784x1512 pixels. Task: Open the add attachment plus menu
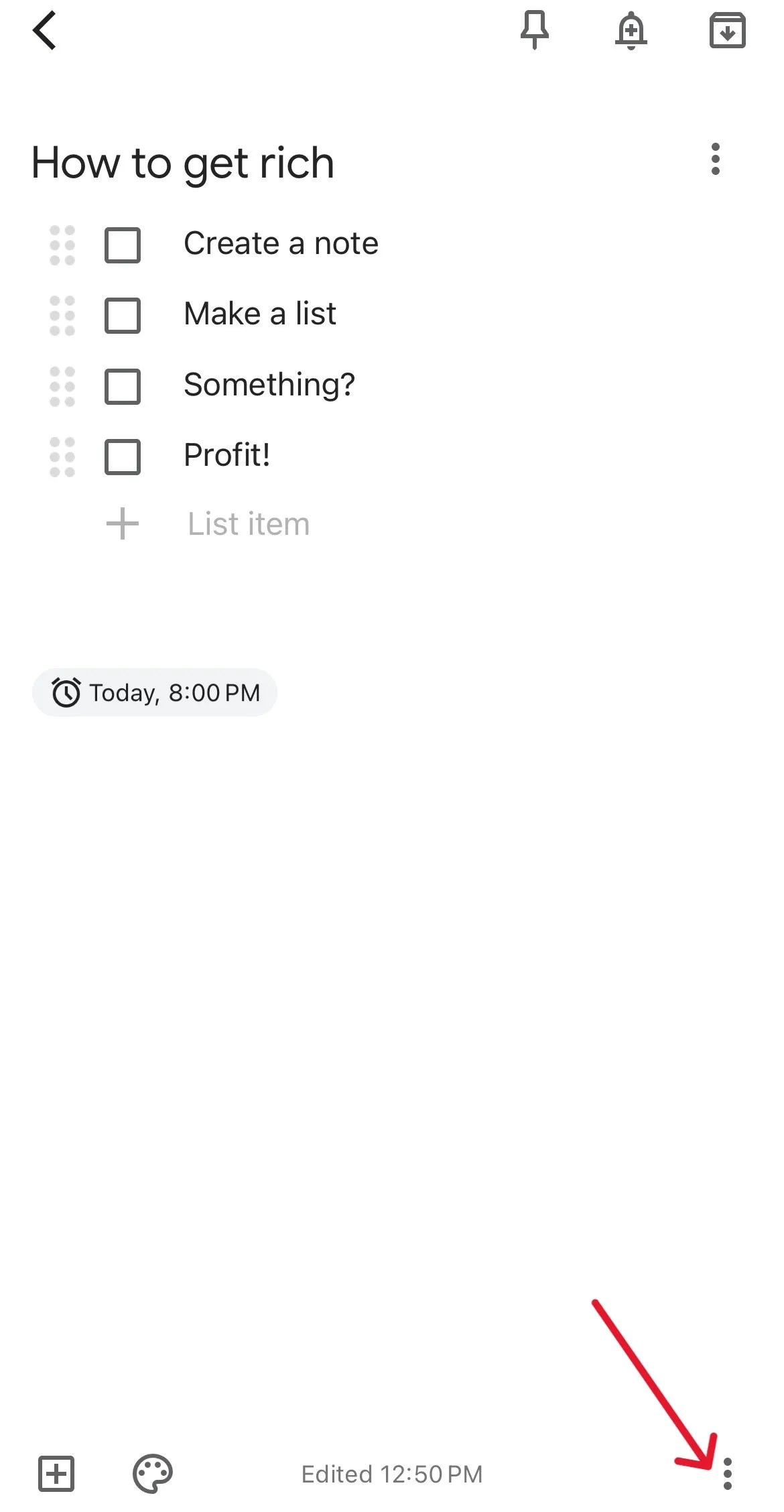[x=56, y=1474]
